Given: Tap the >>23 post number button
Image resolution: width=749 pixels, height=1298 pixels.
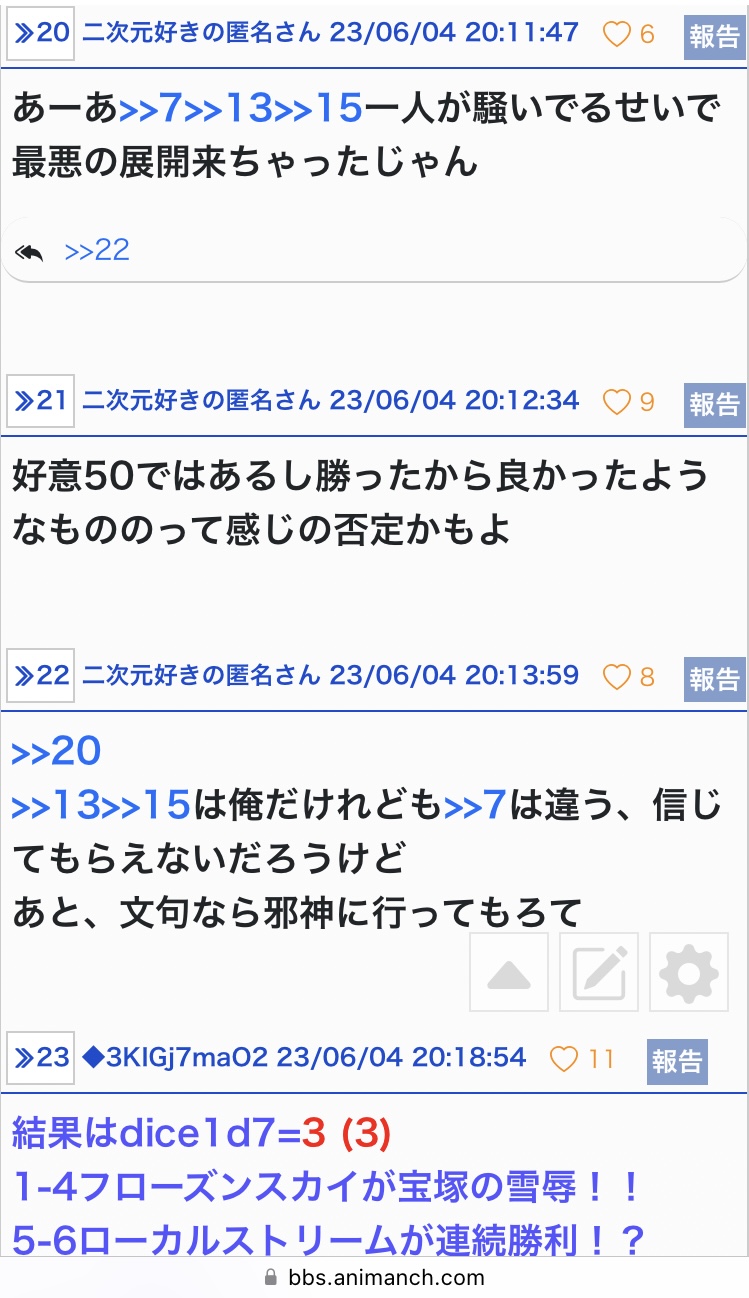Looking at the screenshot, I should coord(40,1058).
